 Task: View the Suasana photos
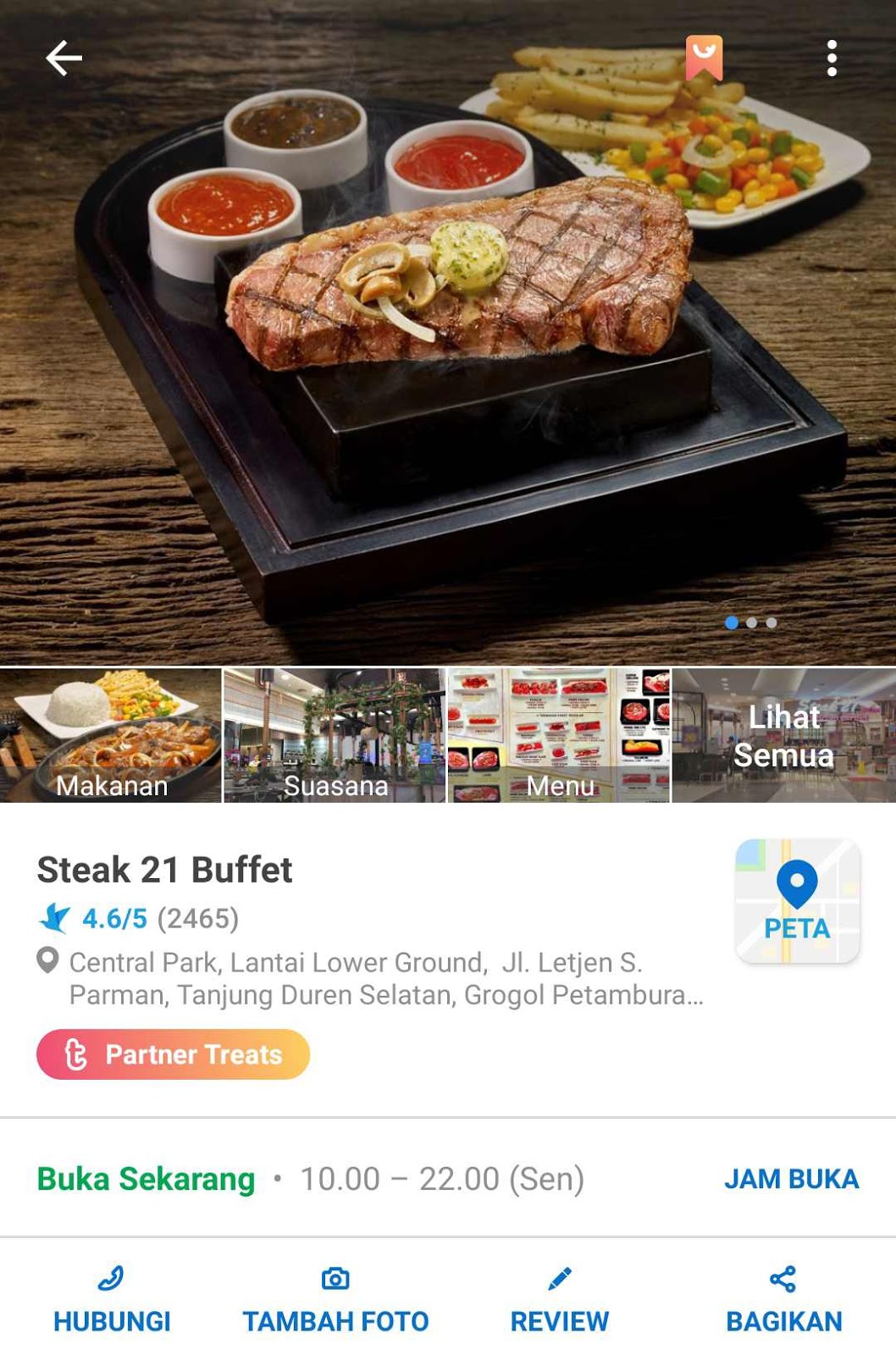335,735
